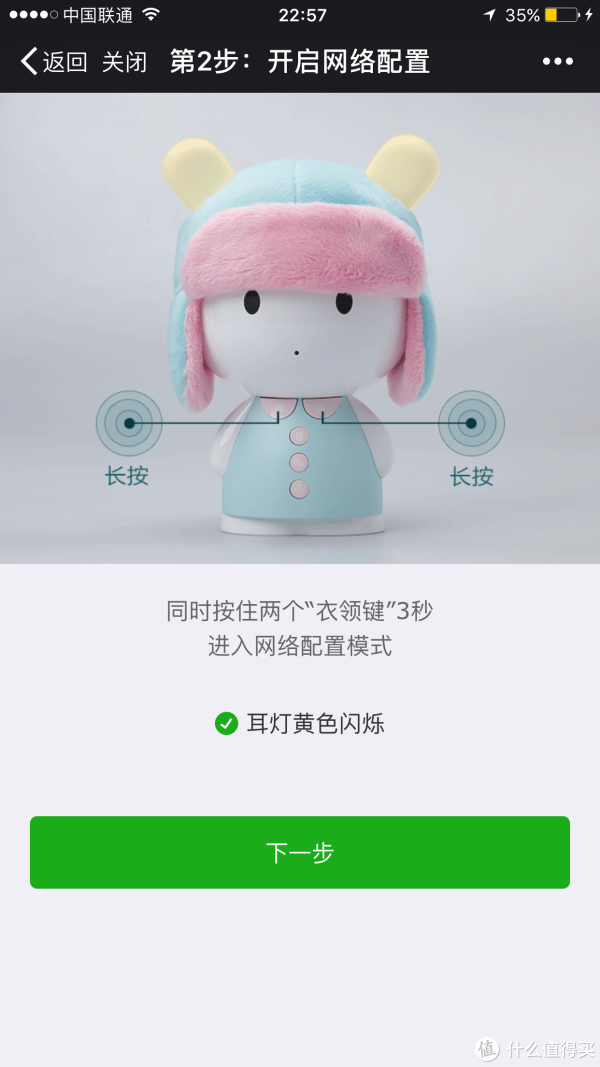Tick the 耳灯黄色闪烁 confirmation checkbox
Image resolution: width=600 pixels, height=1067 pixels.
[227, 723]
